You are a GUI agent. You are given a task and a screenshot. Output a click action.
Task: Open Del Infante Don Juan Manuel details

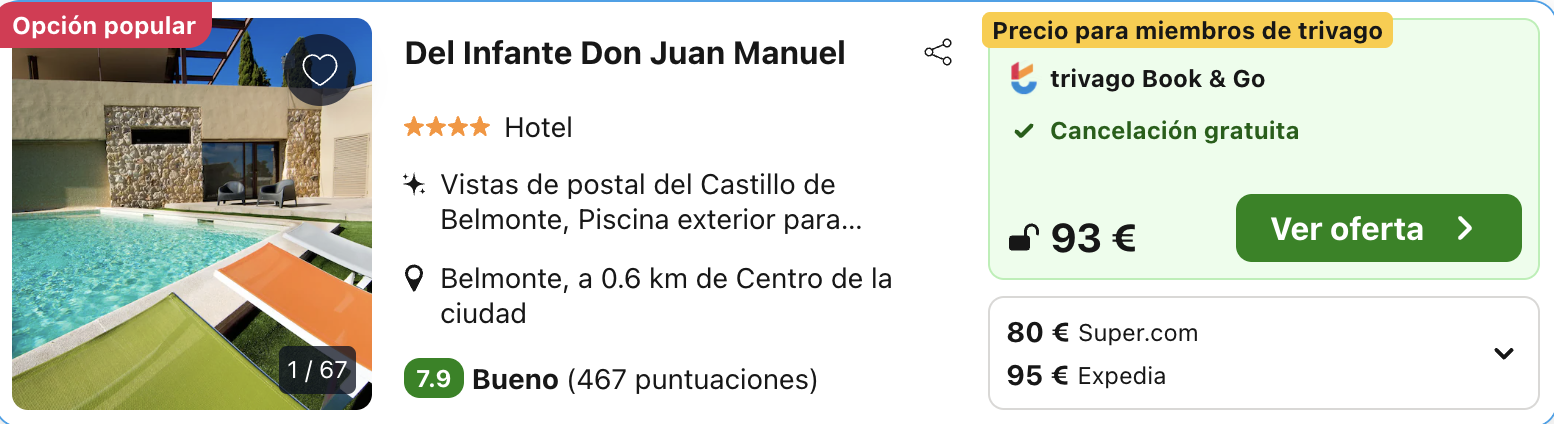click(624, 53)
